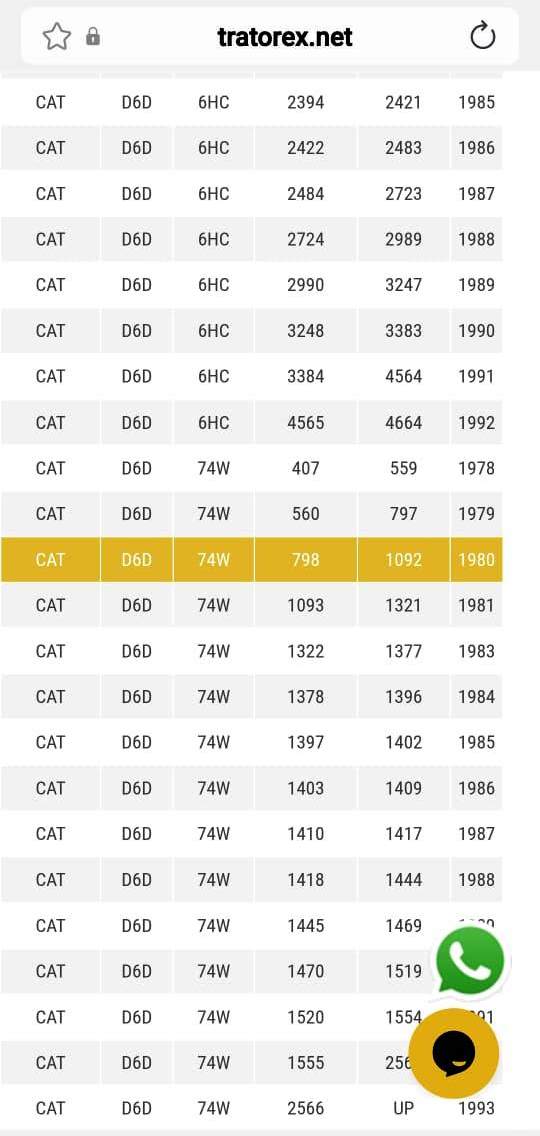
Task: Bookmark this page with the star icon
Action: (57, 37)
